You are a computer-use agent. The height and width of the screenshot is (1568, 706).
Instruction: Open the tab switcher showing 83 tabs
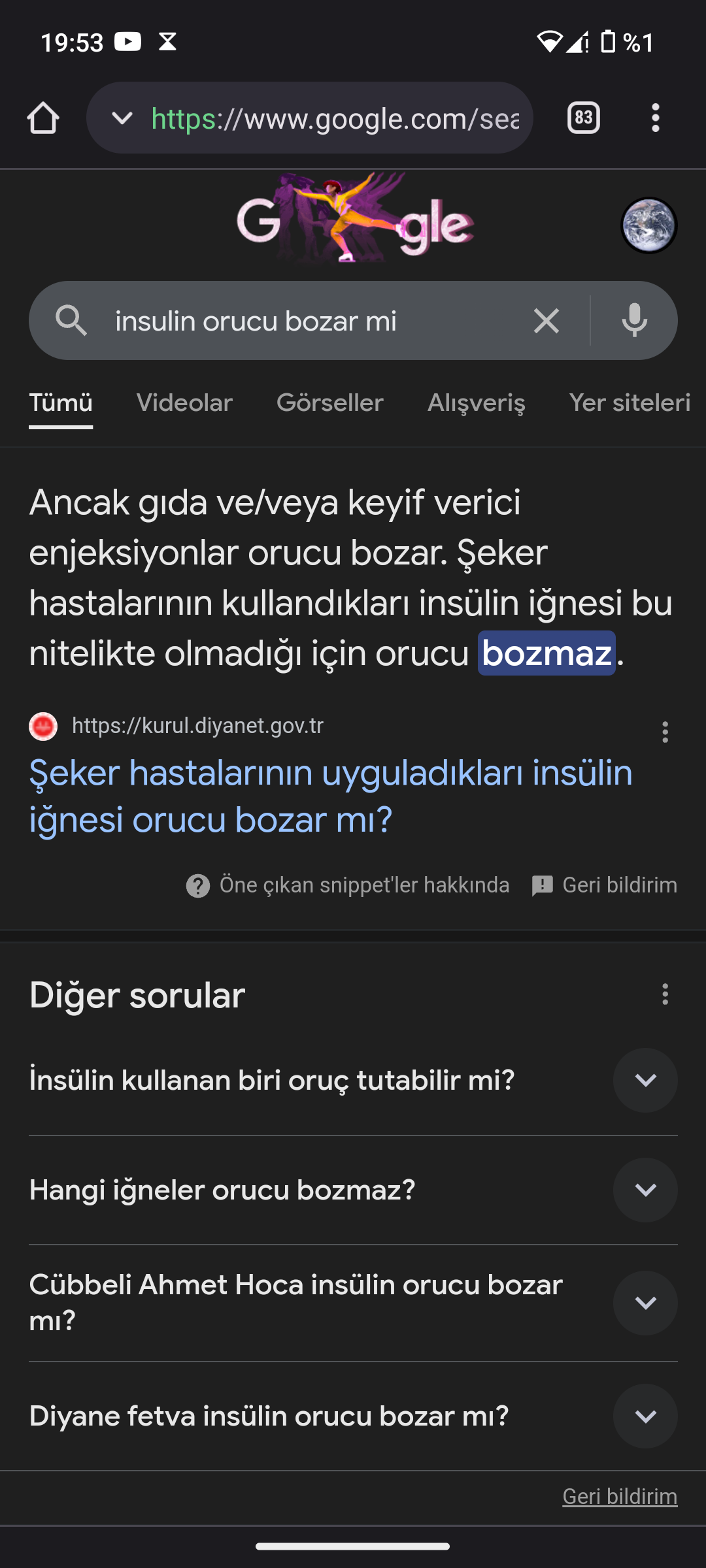tap(582, 118)
